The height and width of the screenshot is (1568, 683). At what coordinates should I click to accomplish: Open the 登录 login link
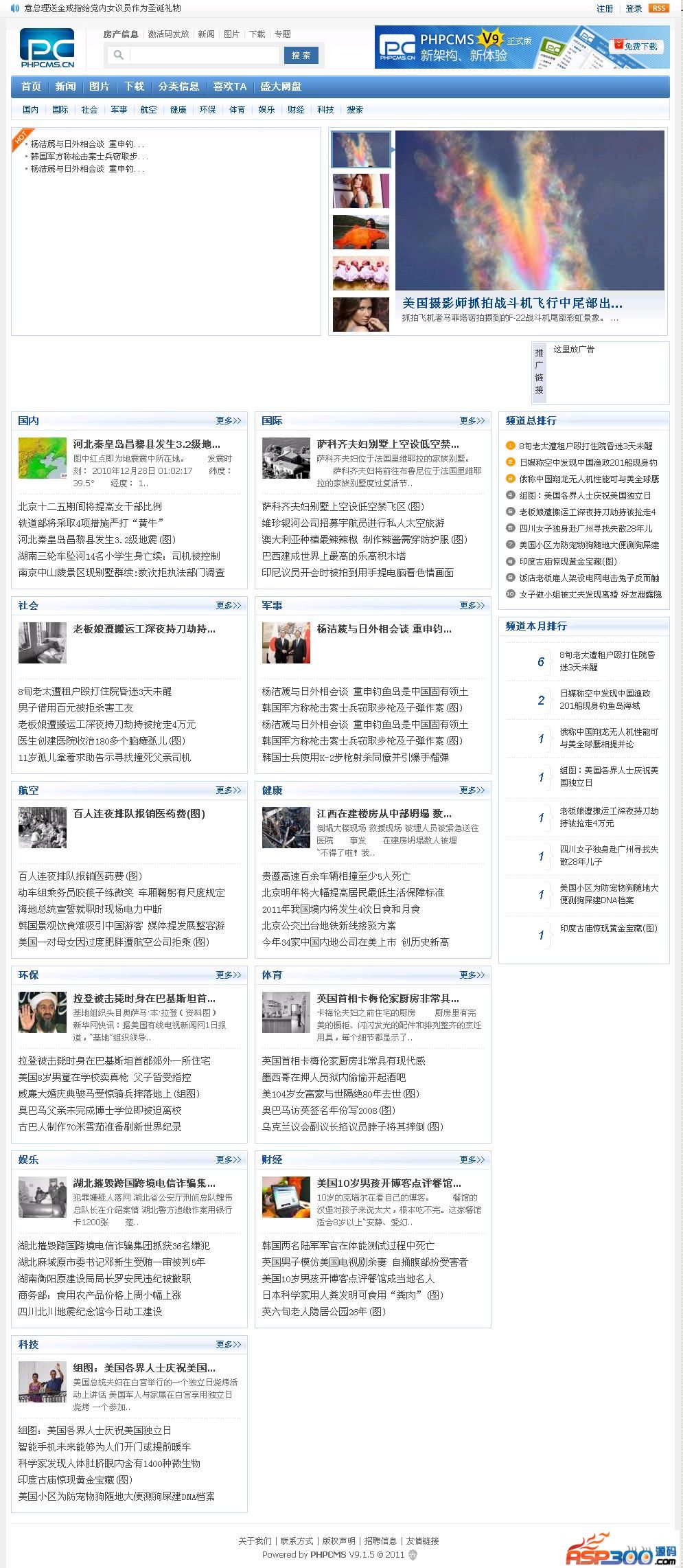tap(634, 9)
